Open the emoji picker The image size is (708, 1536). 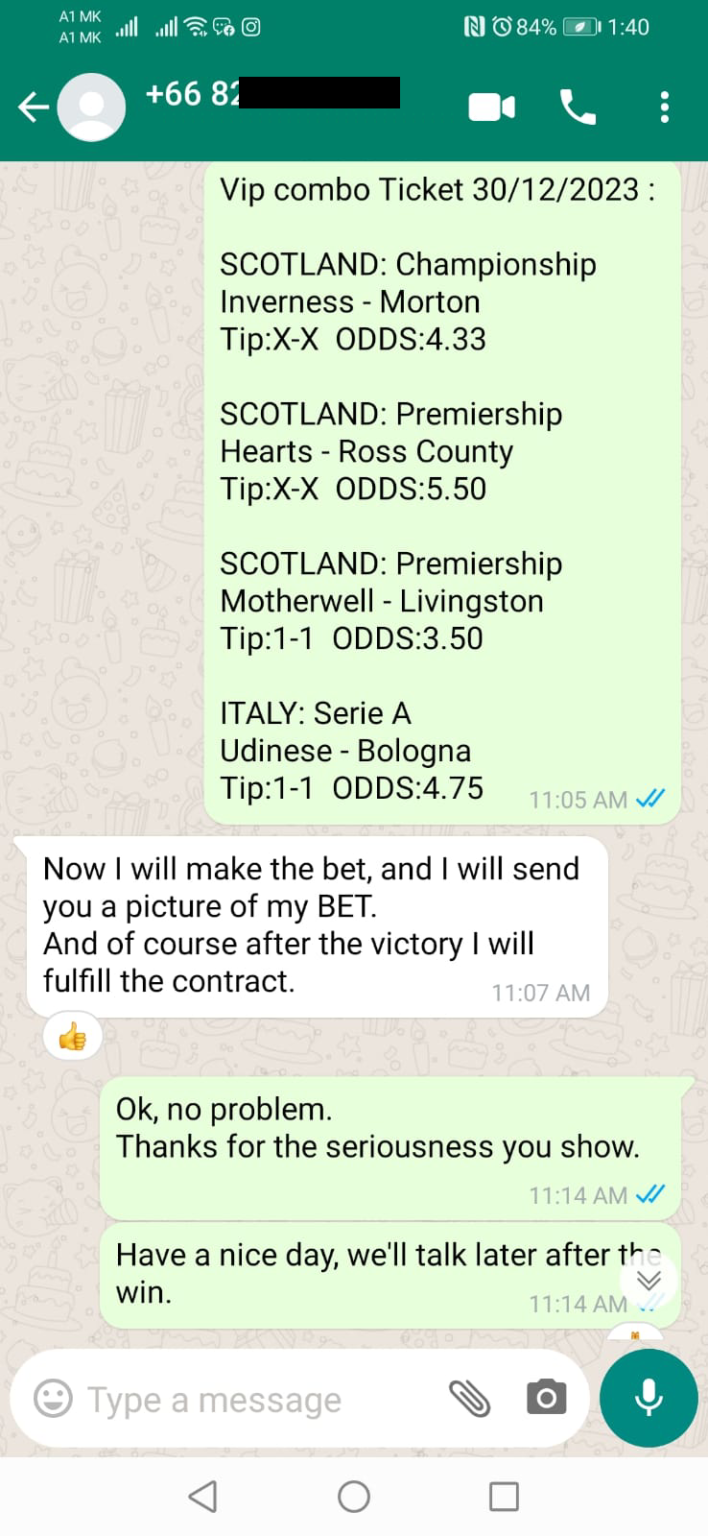(53, 1399)
